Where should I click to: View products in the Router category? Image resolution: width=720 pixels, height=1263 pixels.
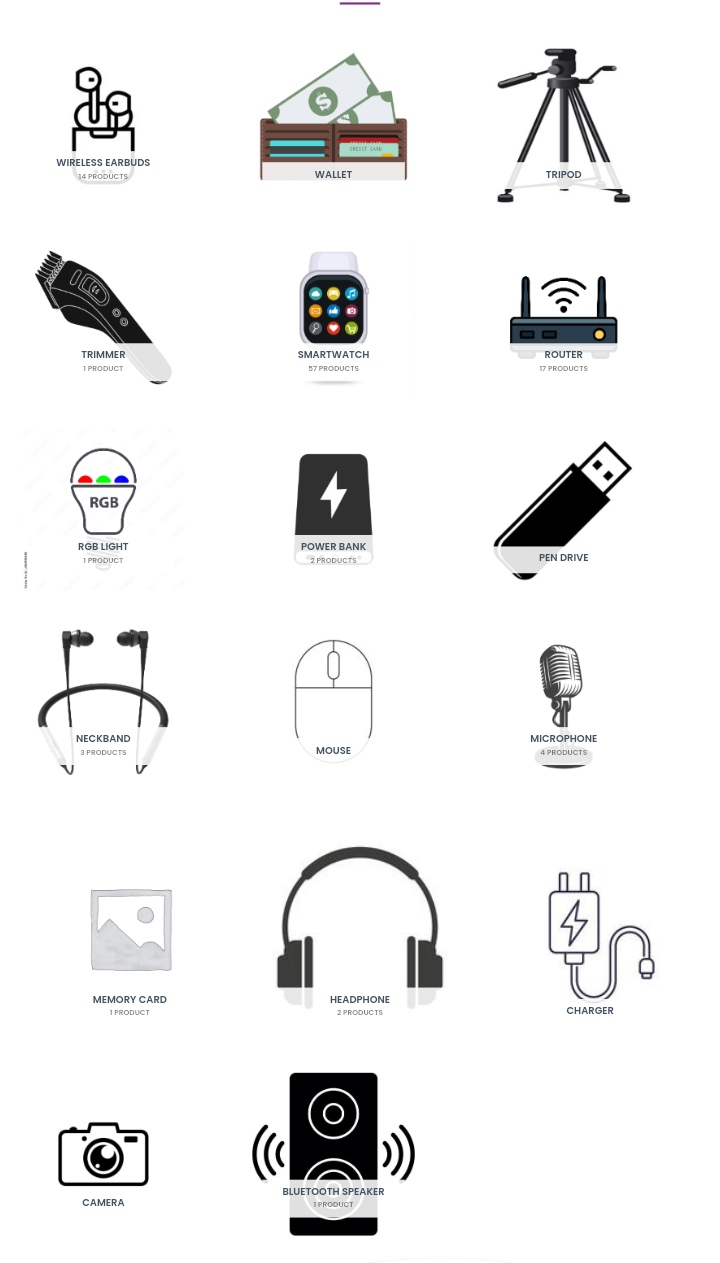tap(563, 315)
